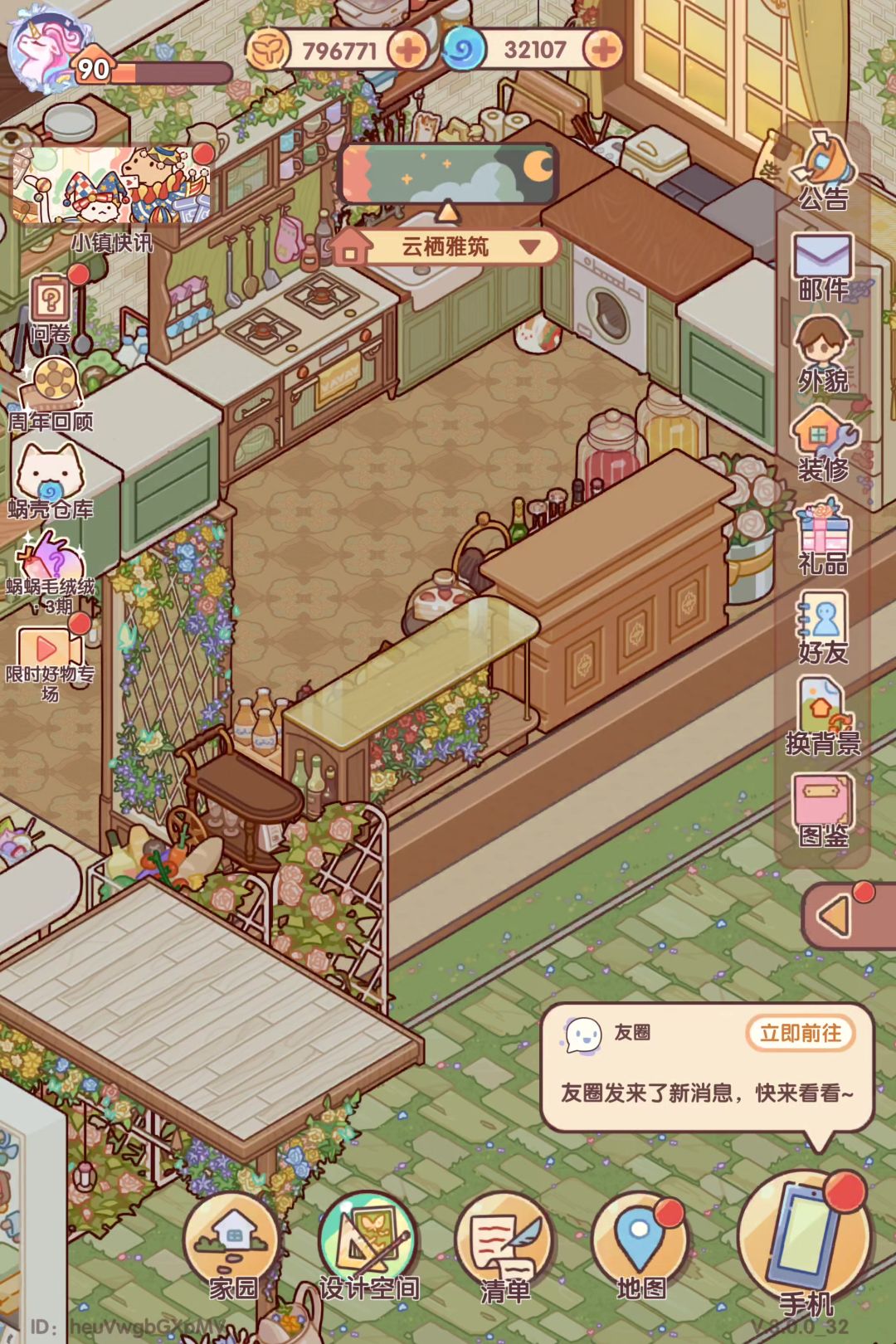This screenshot has width=896, height=1344.
Task: Tap 立即前往 in the 友圈 message
Action: (800, 1034)
